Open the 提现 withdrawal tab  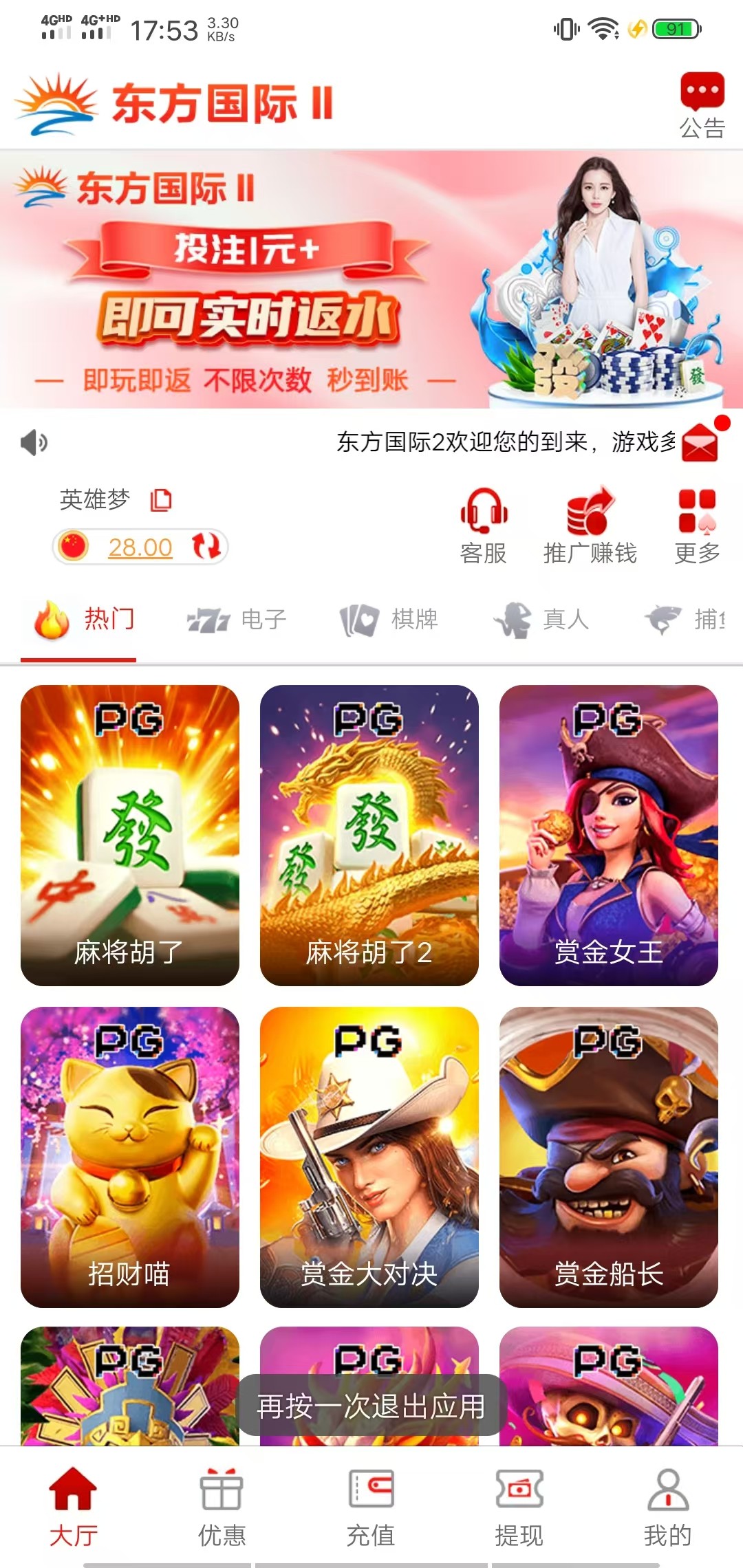pyautogui.click(x=519, y=1506)
